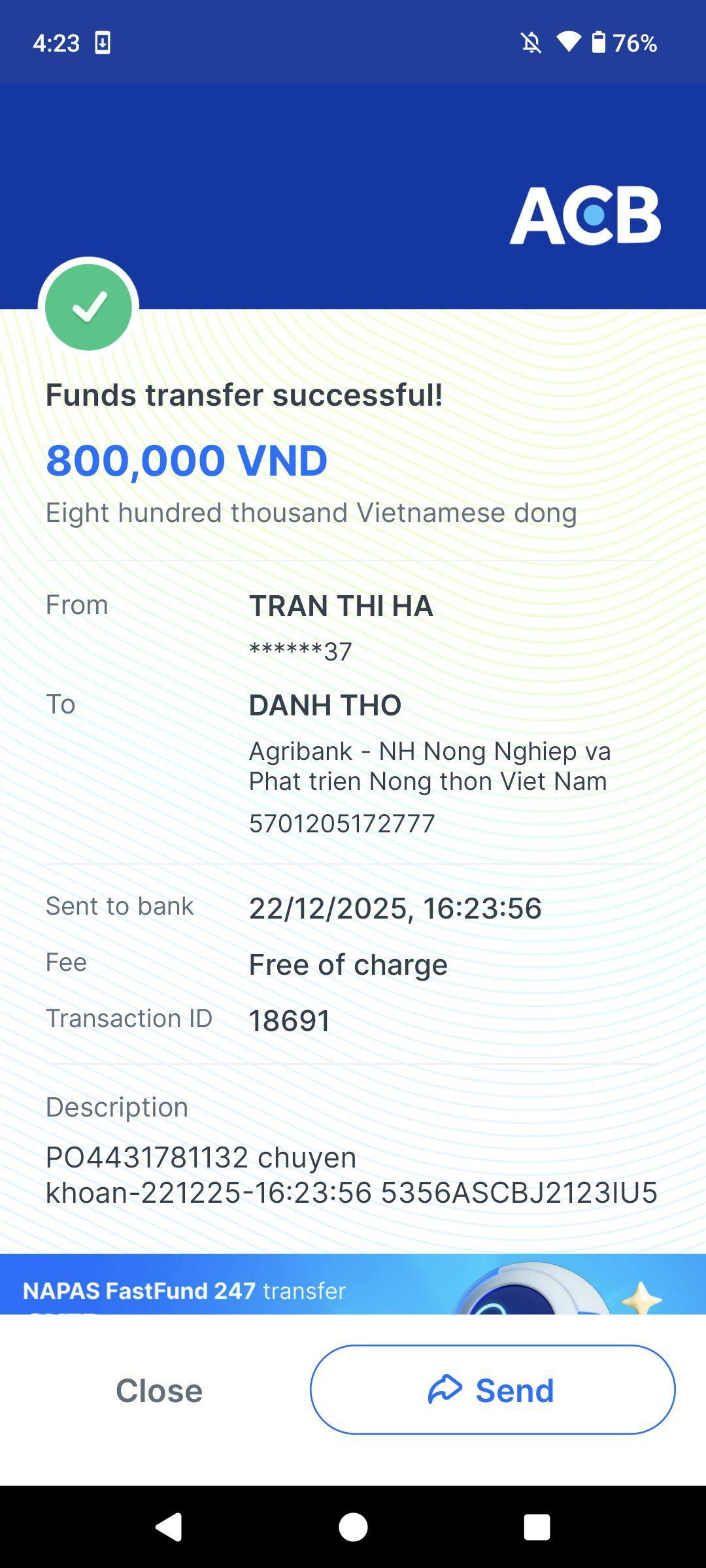Send the transfer receipt
706x1568 pixels.
click(x=492, y=1390)
